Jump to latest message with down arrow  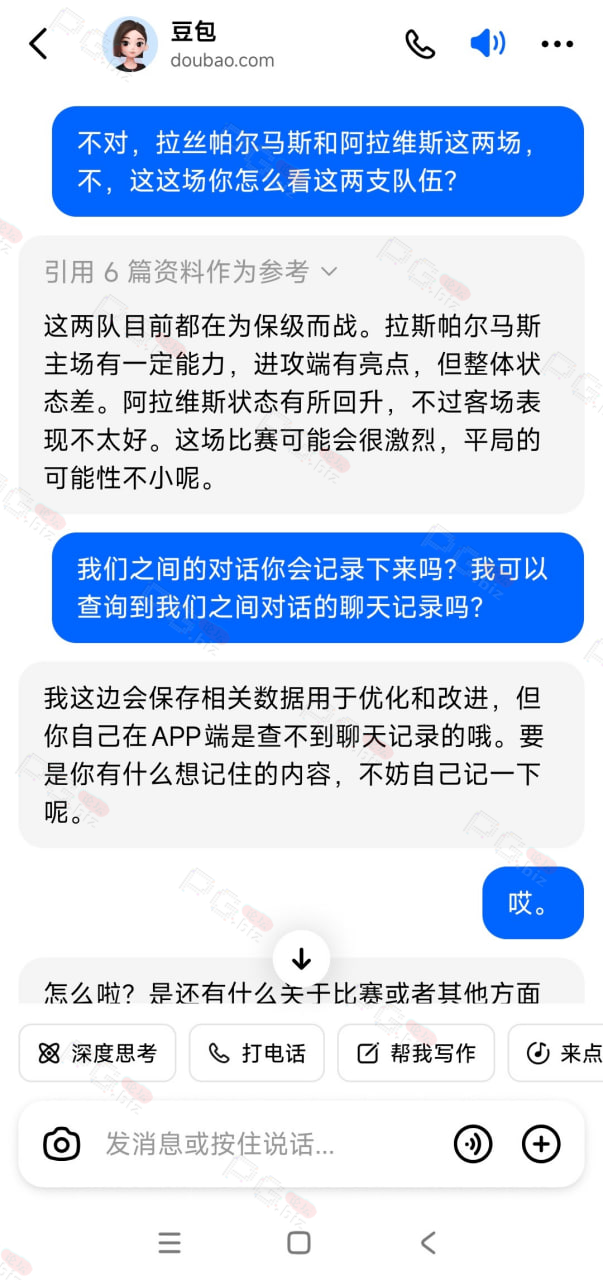coord(301,958)
